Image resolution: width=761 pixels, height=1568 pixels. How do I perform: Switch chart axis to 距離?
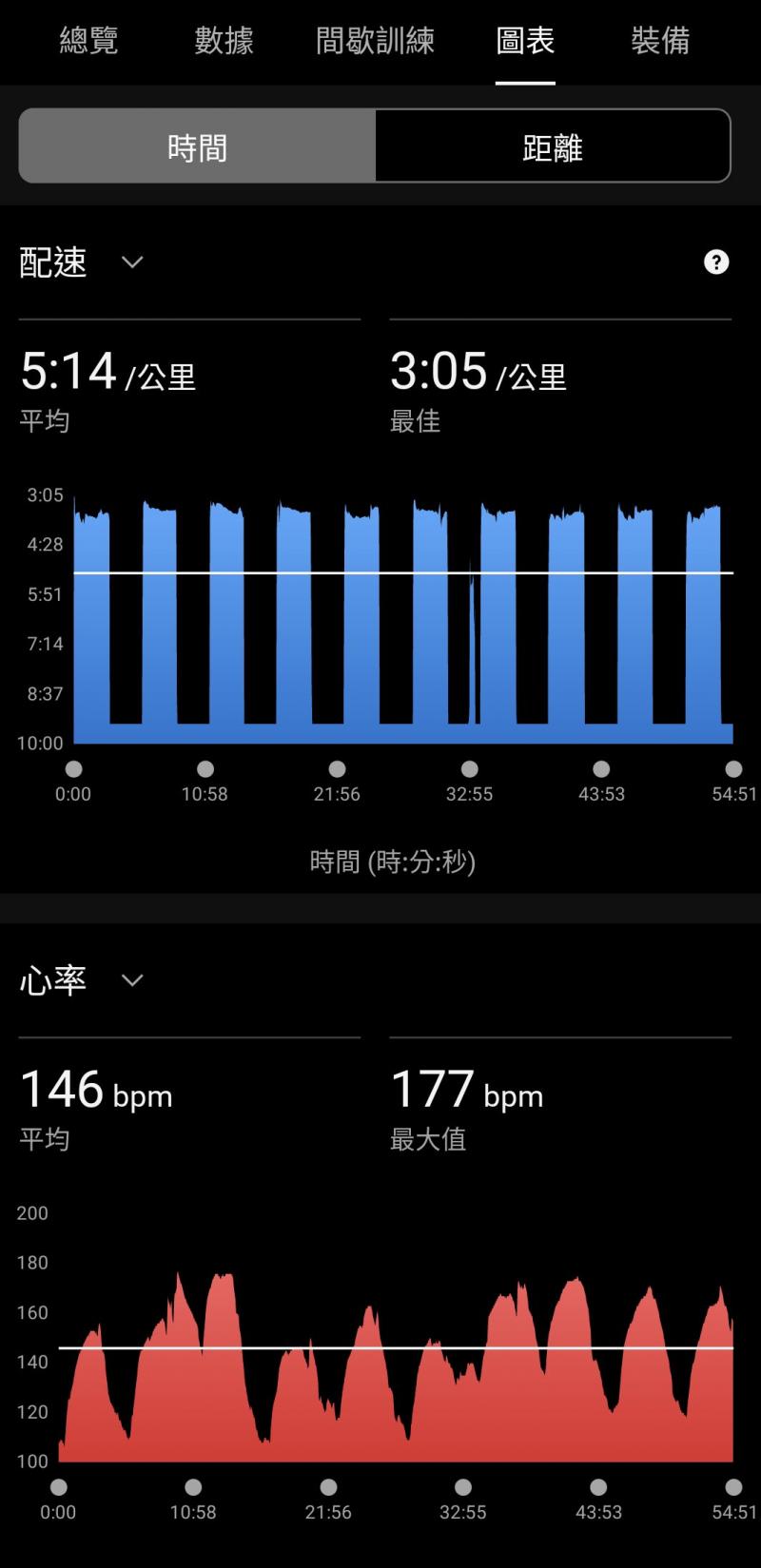[x=553, y=147]
